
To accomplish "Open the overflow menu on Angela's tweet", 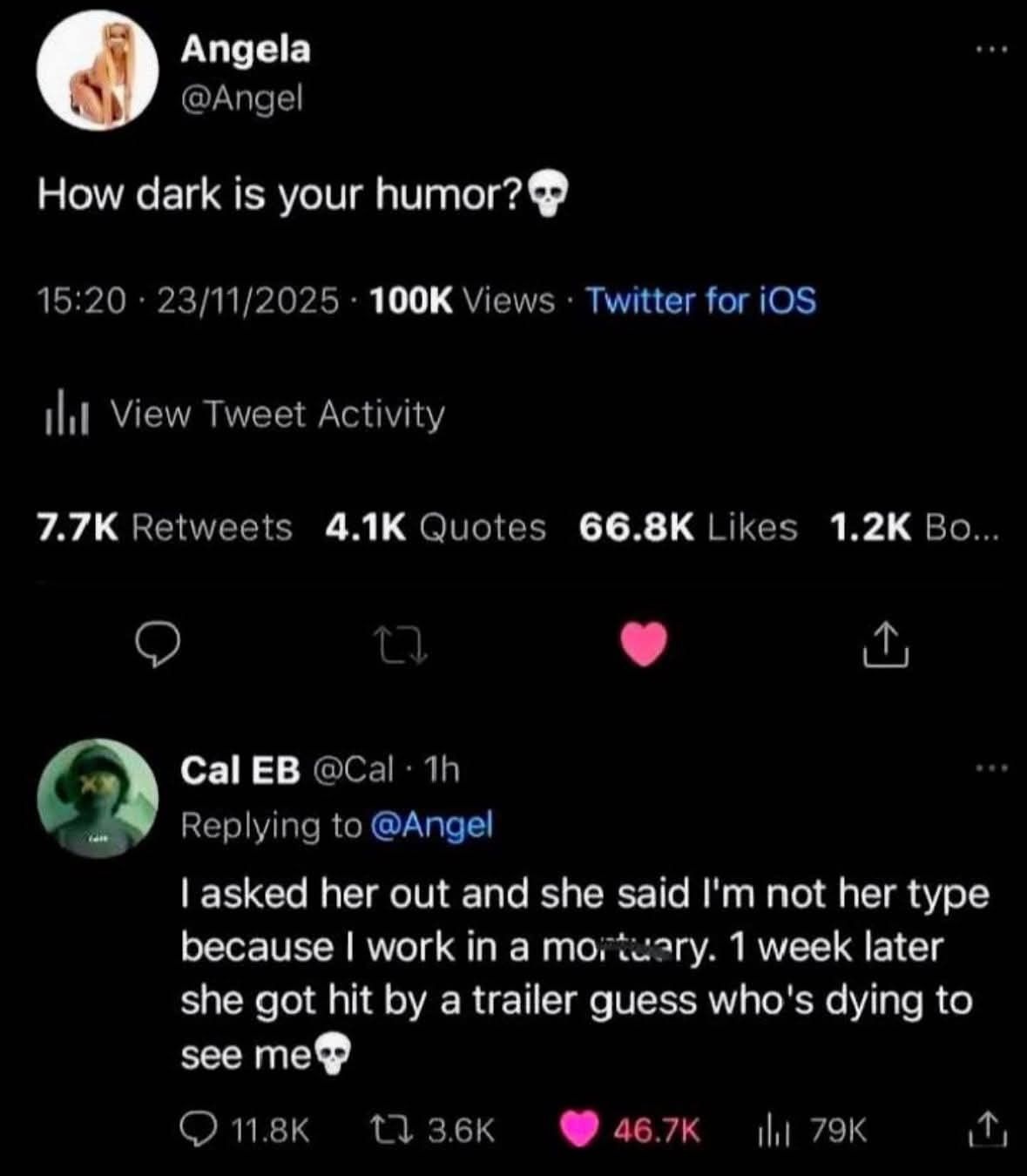I will tap(991, 51).
